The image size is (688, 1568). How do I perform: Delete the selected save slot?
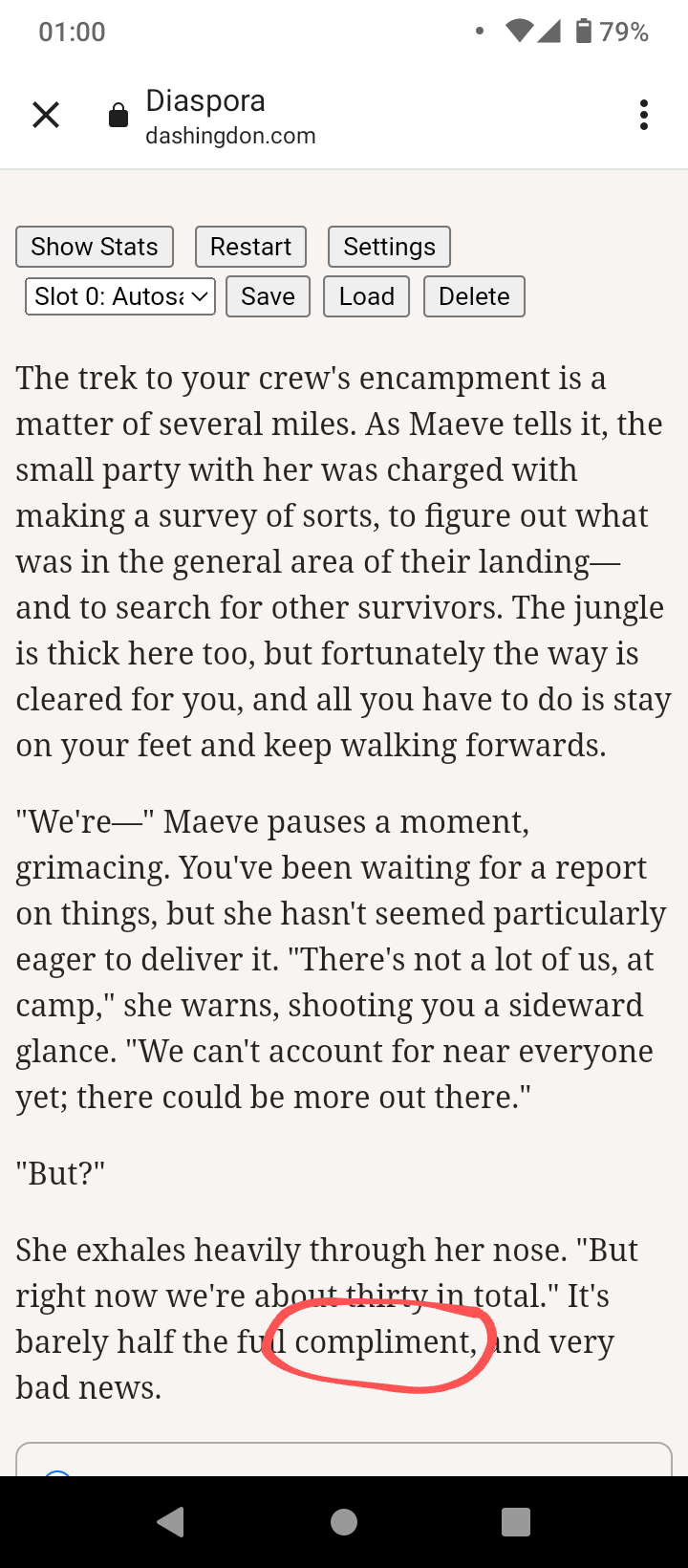pyautogui.click(x=474, y=296)
